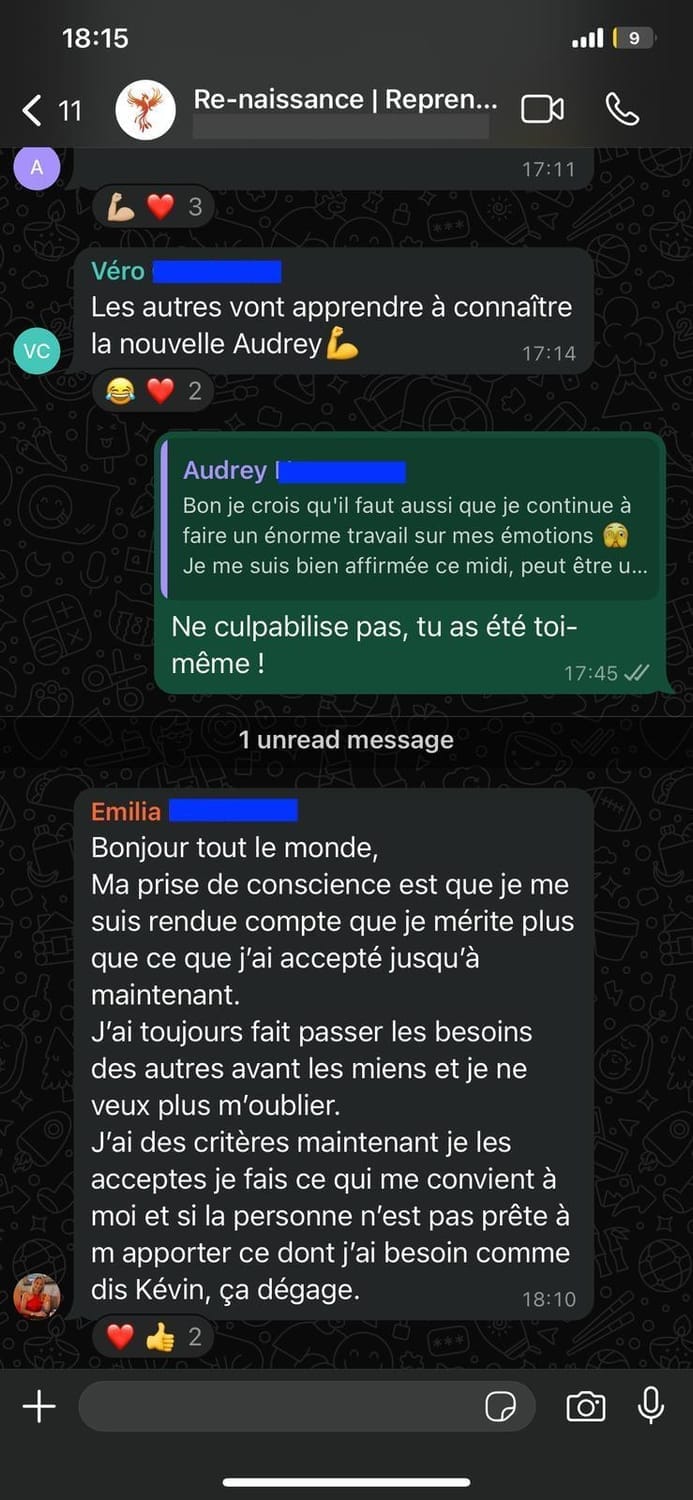The height and width of the screenshot is (1500, 693).
Task: Record a voice message with the microphone
Action: pyautogui.click(x=651, y=1405)
